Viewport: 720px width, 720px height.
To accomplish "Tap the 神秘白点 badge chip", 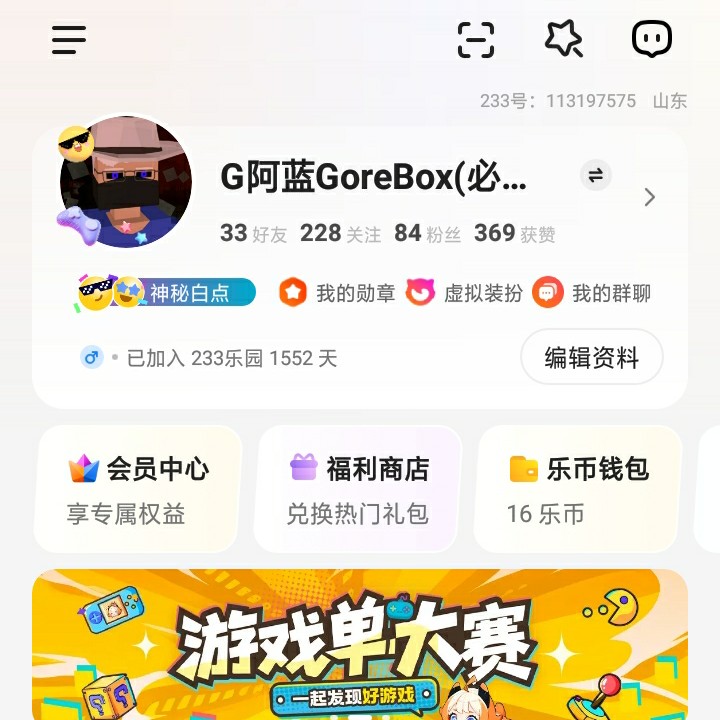I will coord(168,293).
